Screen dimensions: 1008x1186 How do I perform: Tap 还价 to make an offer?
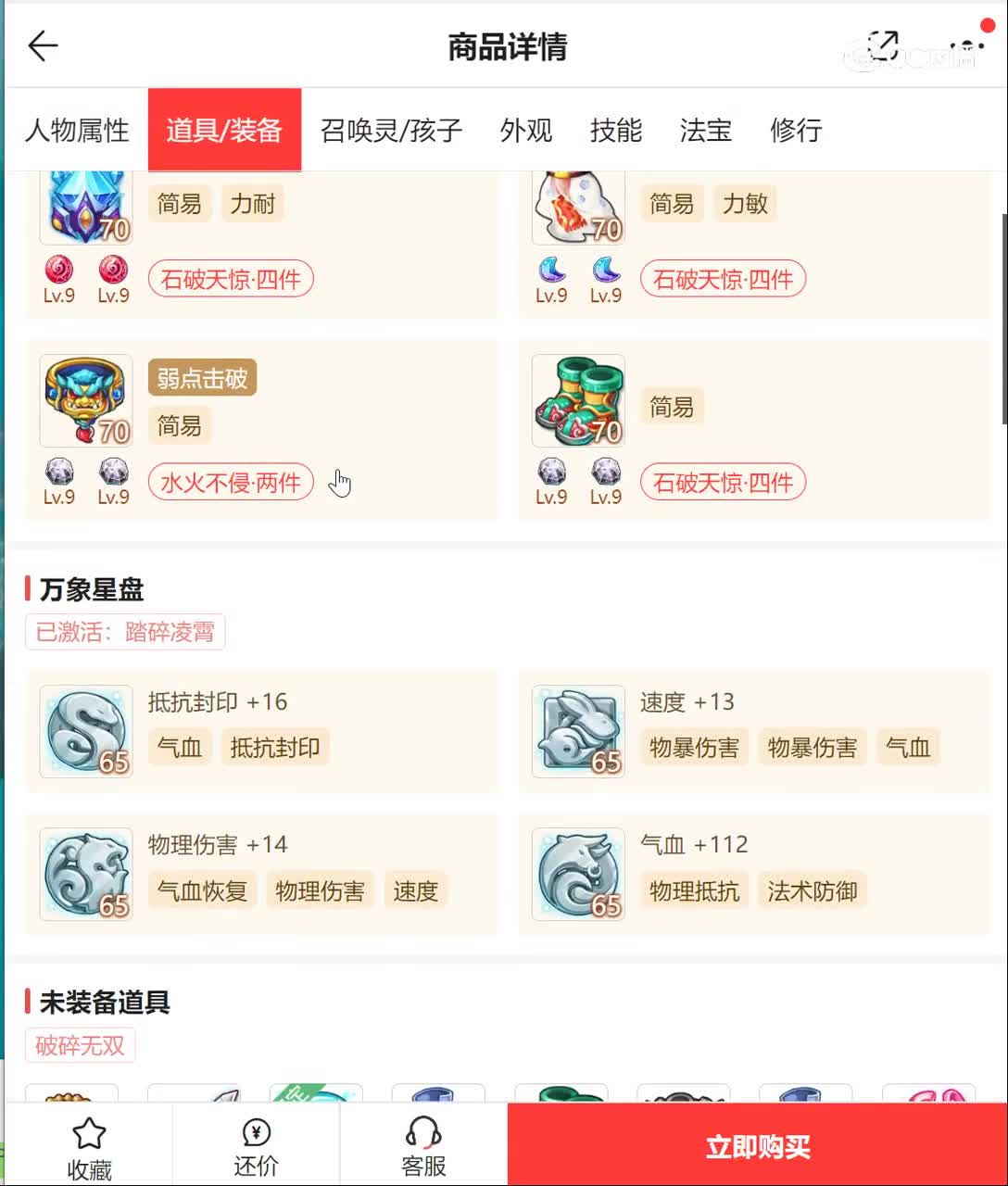tap(256, 1147)
